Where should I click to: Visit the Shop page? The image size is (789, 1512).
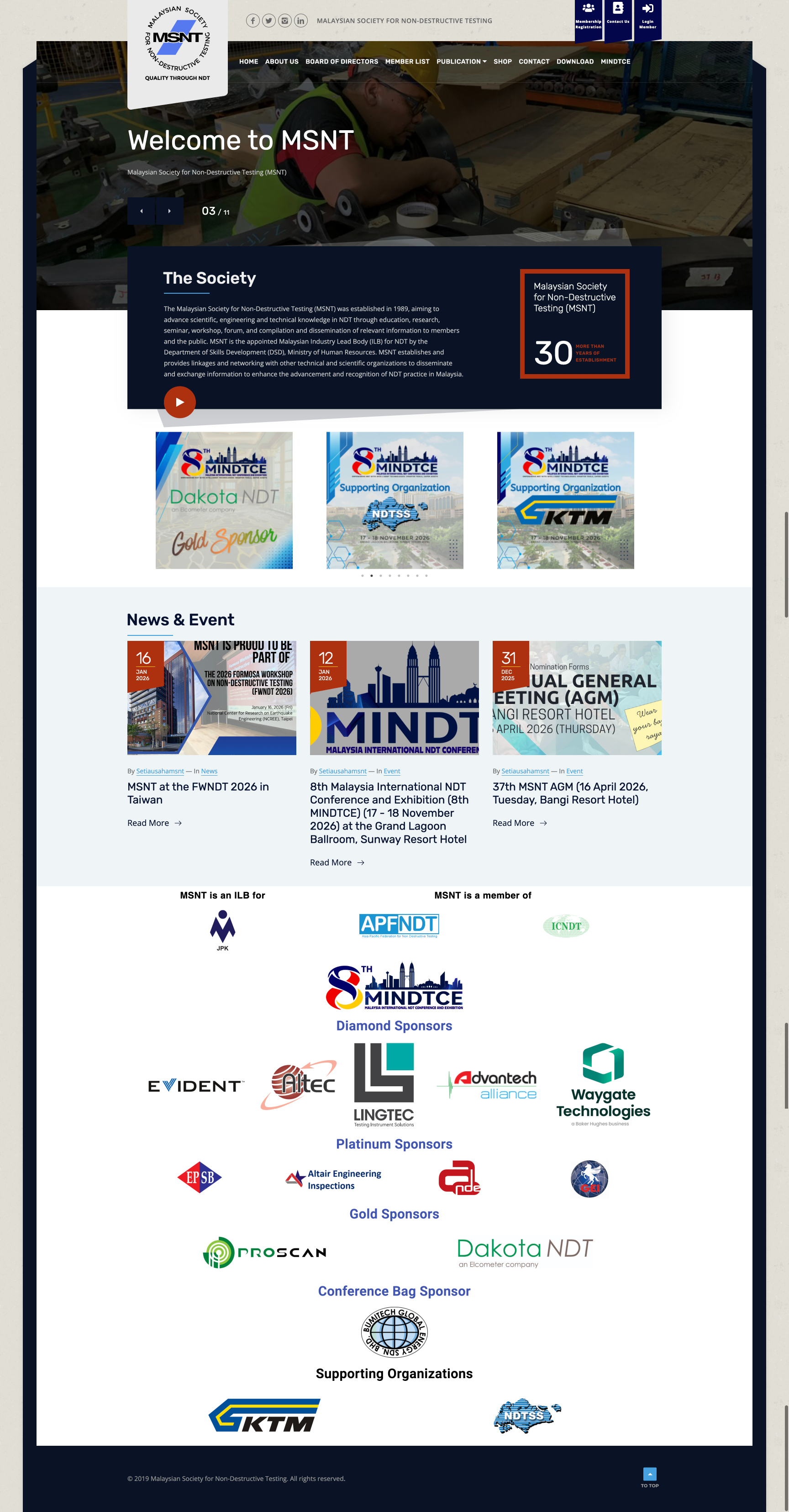pyautogui.click(x=502, y=62)
